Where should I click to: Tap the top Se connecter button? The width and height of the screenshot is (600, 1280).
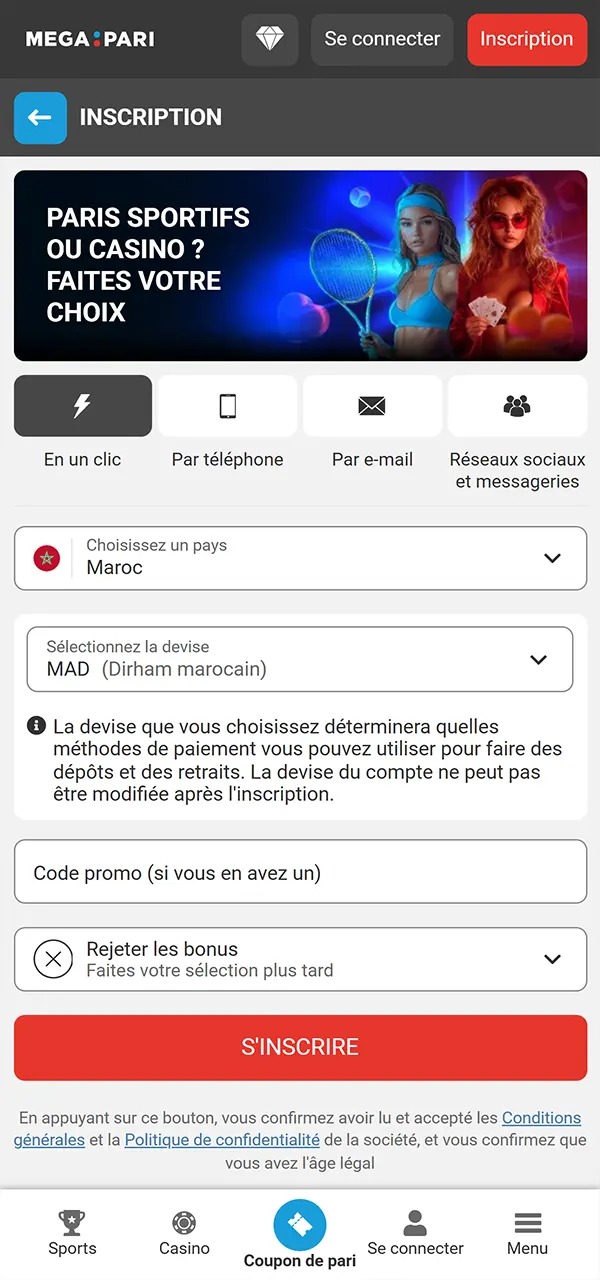[x=382, y=40]
